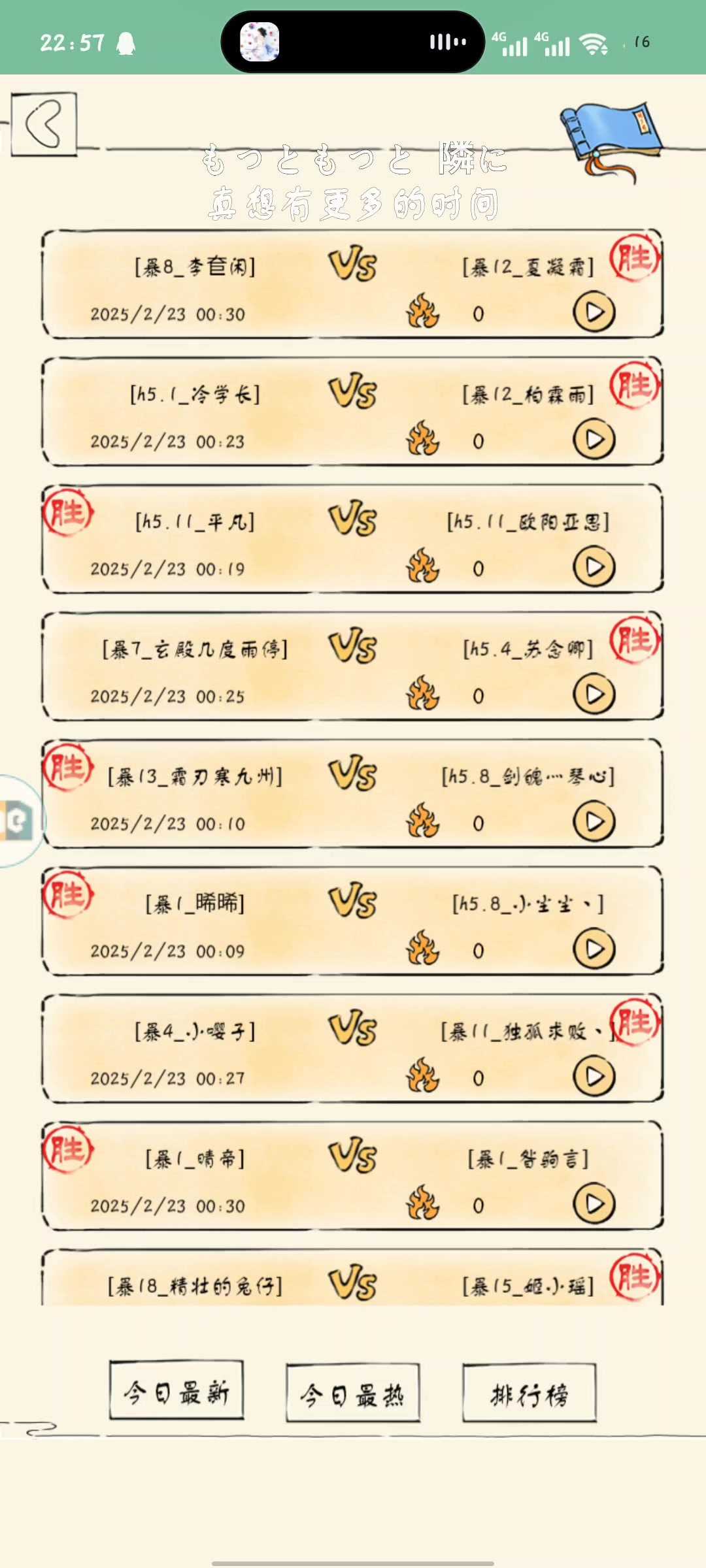Watch the 晴帝 vs 皆驹言 replay
This screenshot has height=1568, width=706.
tap(594, 1204)
